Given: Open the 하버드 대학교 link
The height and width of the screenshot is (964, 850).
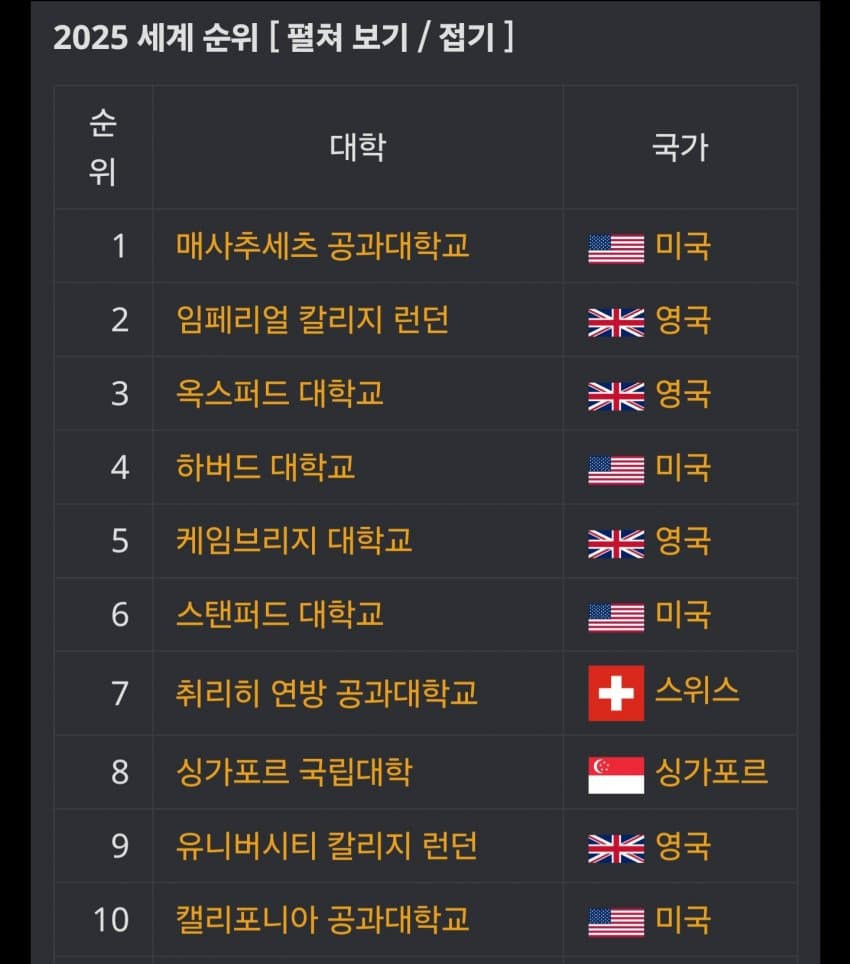Looking at the screenshot, I should [x=265, y=467].
